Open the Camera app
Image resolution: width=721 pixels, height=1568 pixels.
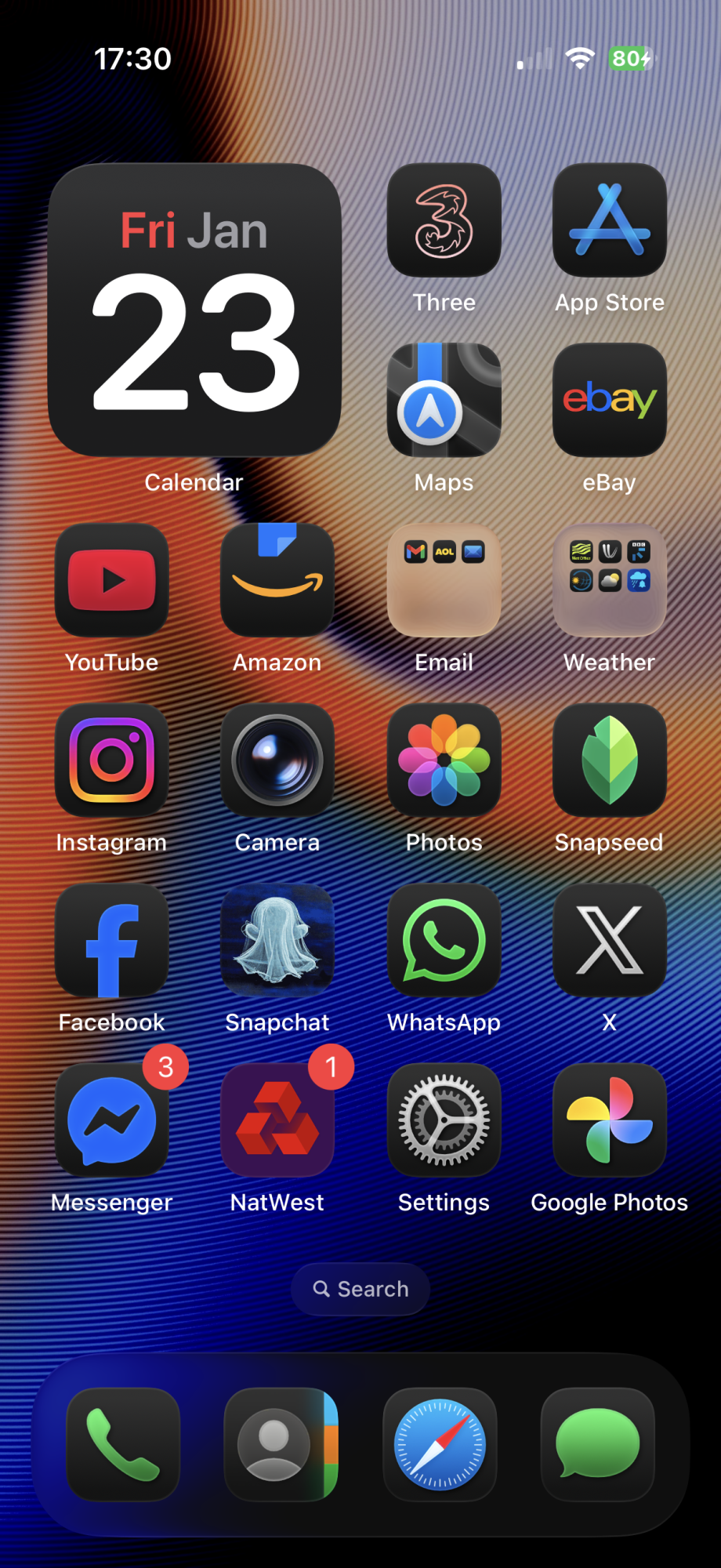(277, 760)
